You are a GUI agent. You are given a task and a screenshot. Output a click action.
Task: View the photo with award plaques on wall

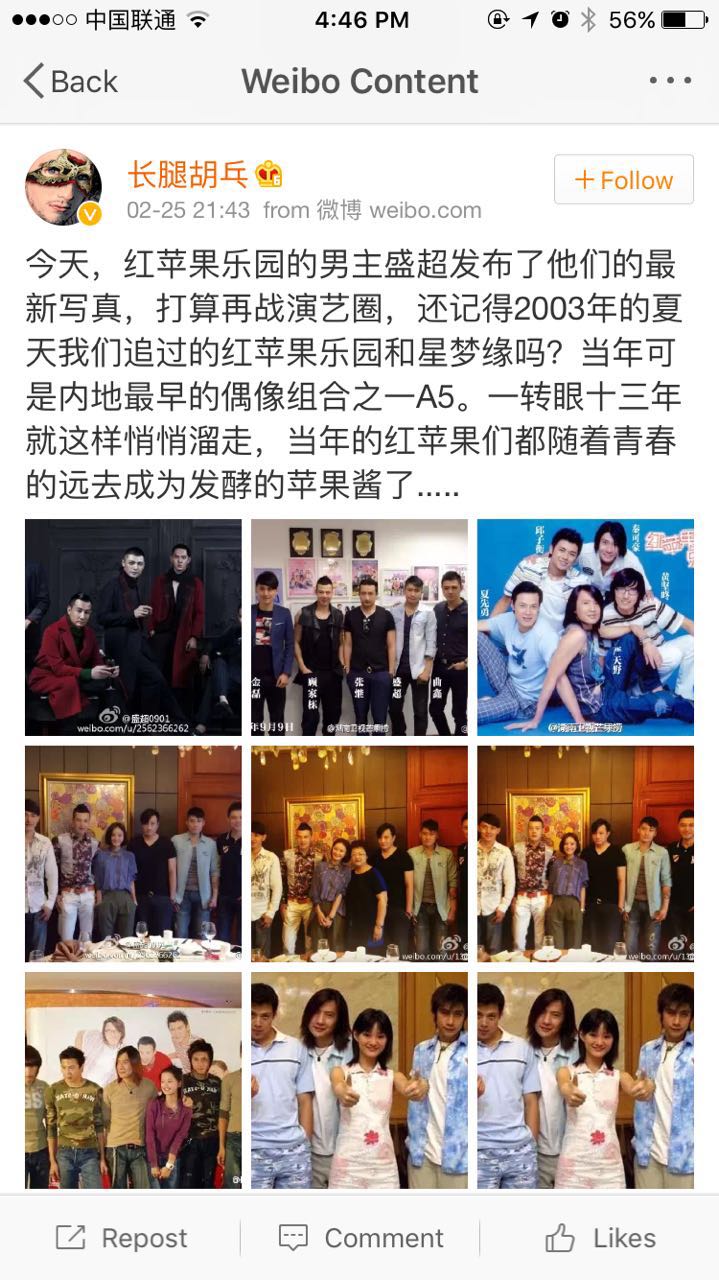coord(359,627)
